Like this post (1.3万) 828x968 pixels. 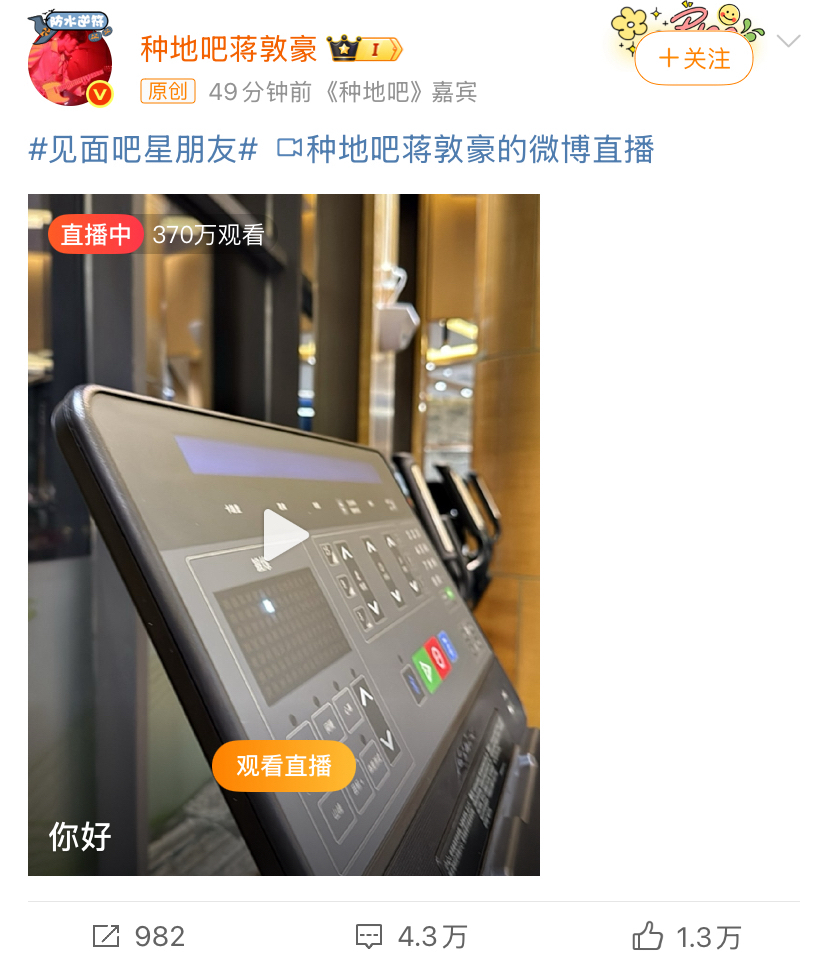point(687,936)
